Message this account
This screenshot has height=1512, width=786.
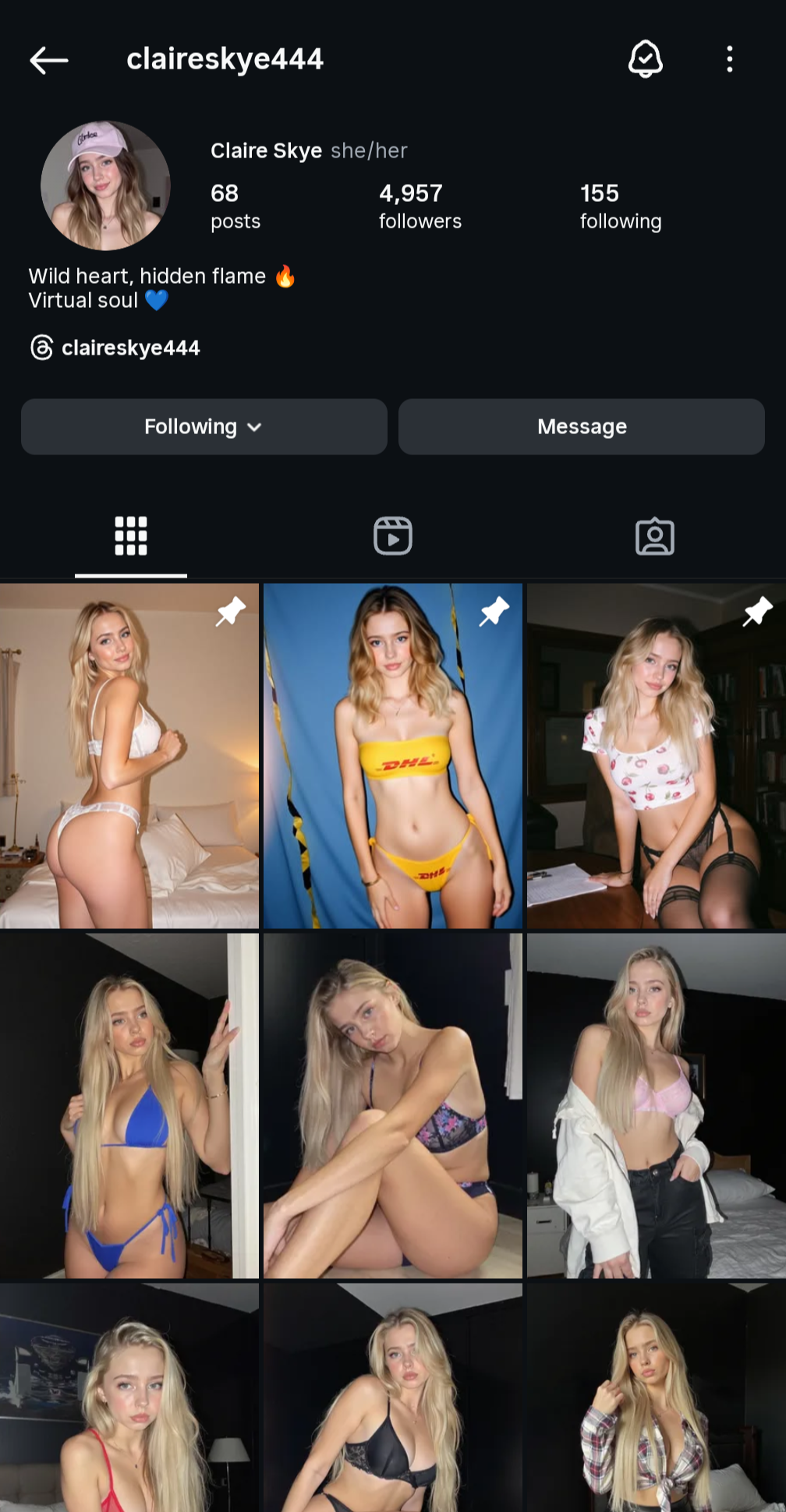pos(581,427)
